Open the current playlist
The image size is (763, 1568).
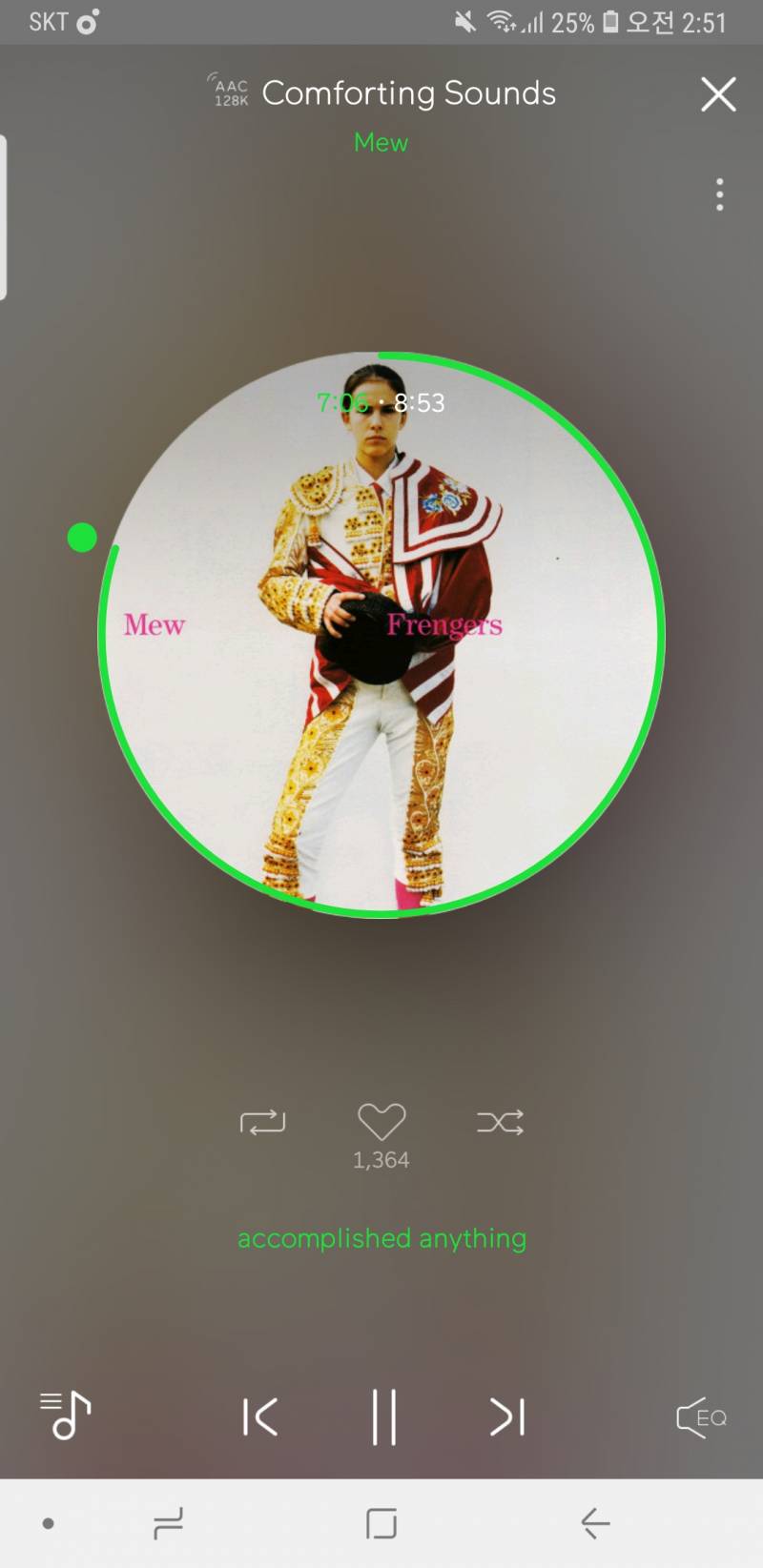[x=65, y=1415]
